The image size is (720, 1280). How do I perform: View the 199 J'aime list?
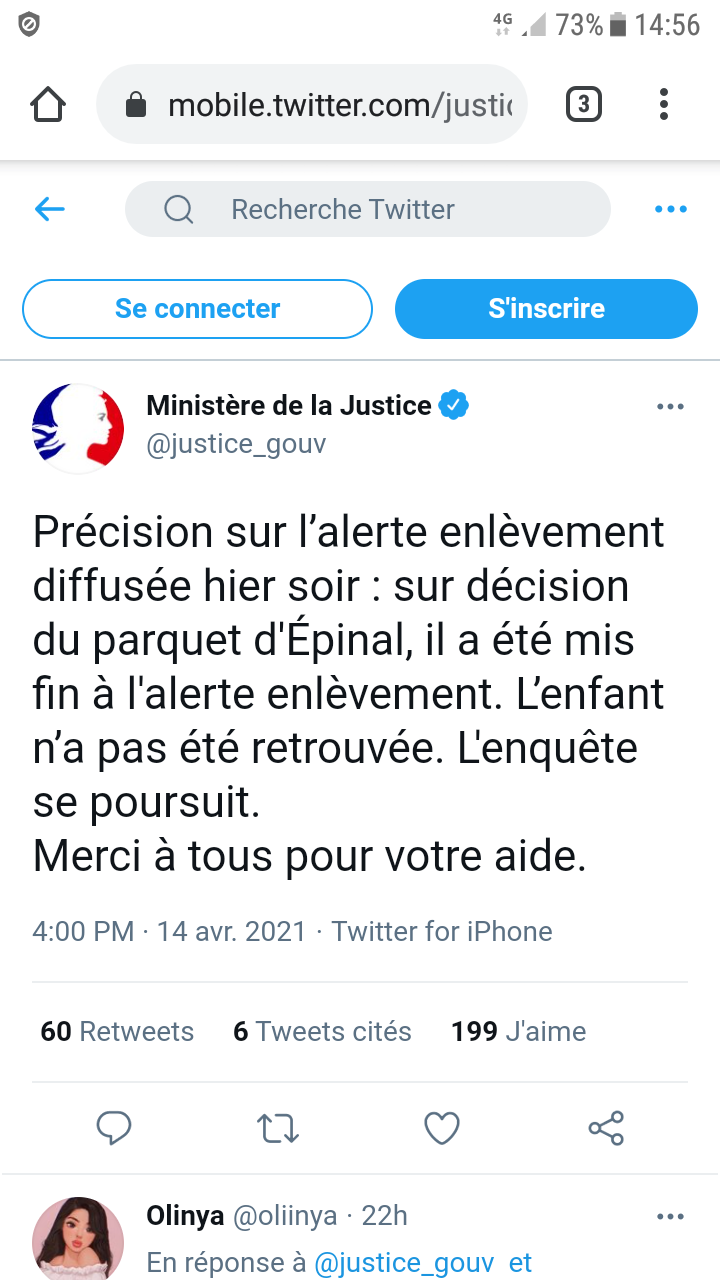[x=518, y=1032]
